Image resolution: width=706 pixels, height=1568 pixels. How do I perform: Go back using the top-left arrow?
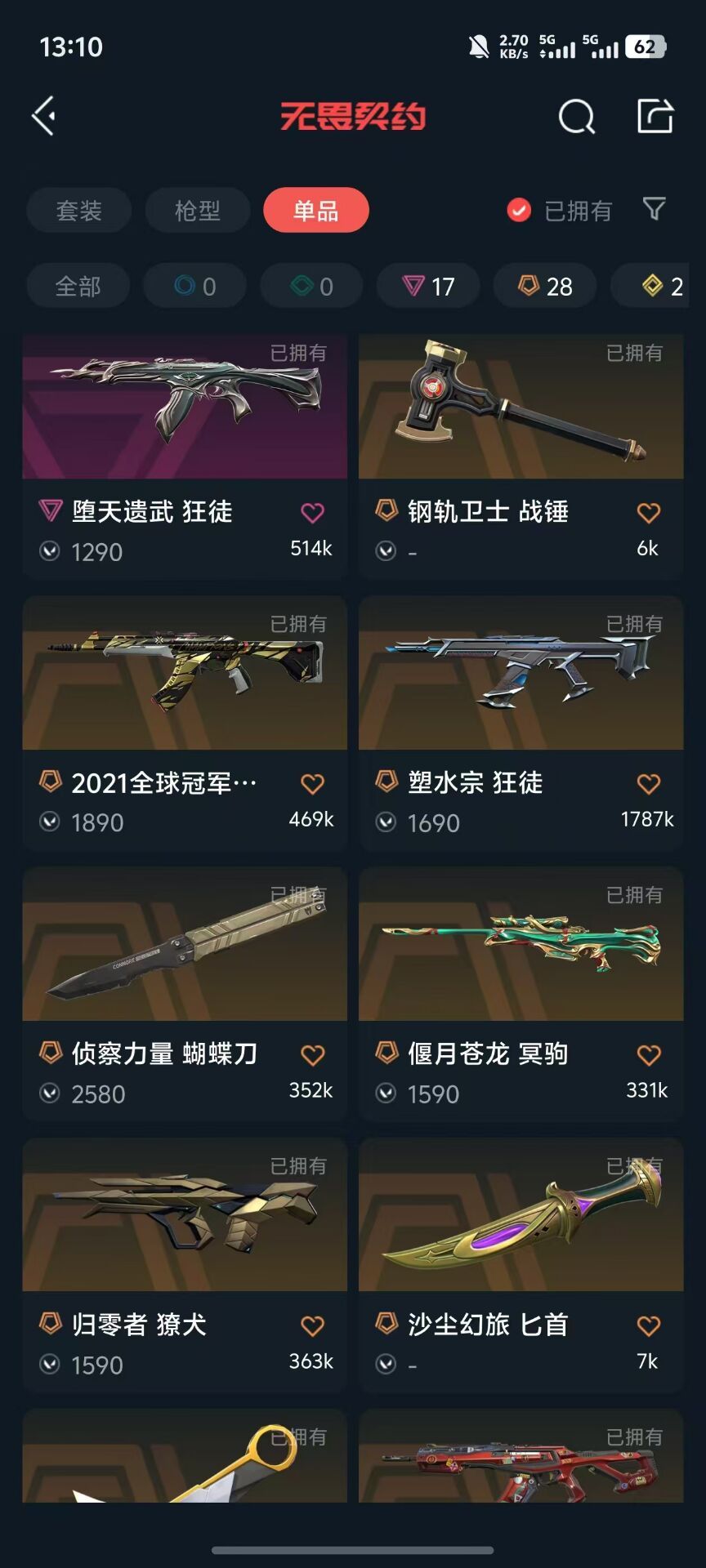pos(44,115)
